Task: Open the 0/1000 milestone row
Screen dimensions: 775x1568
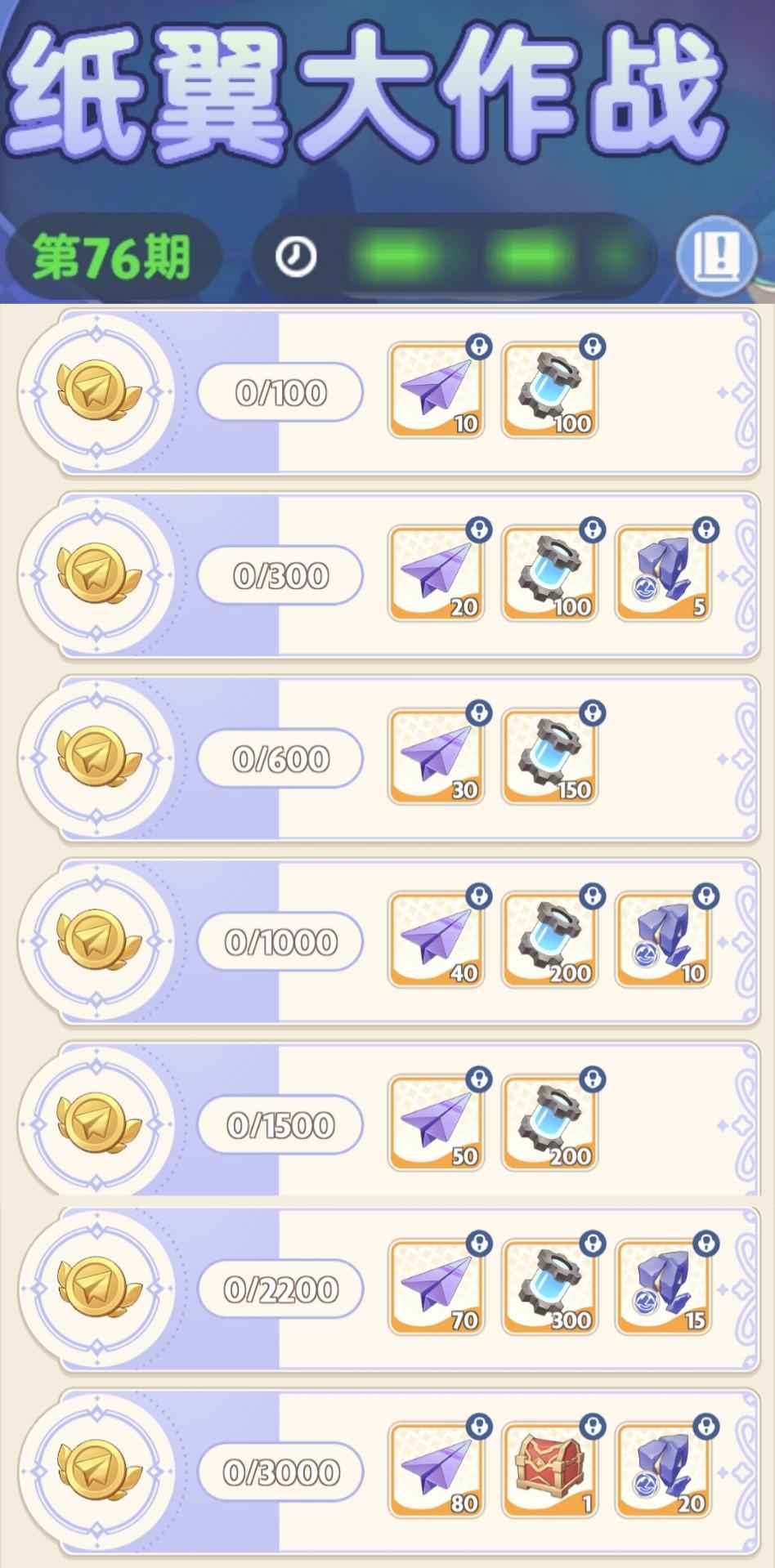Action: (x=280, y=940)
